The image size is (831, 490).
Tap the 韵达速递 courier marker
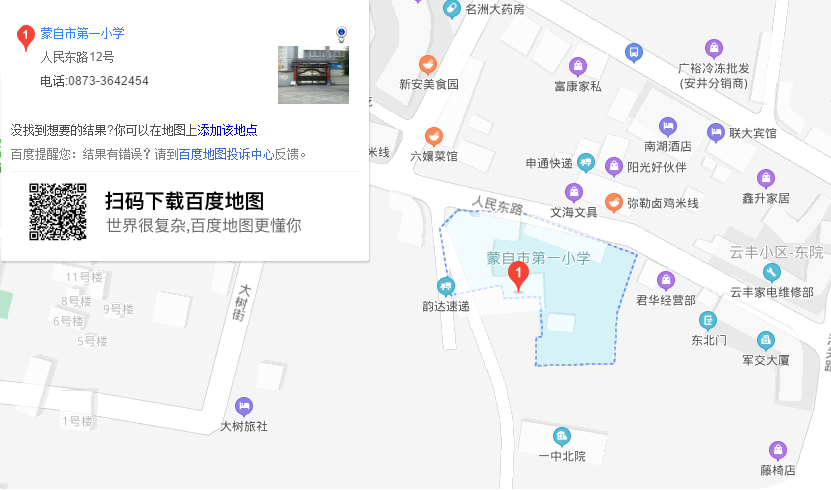(445, 287)
